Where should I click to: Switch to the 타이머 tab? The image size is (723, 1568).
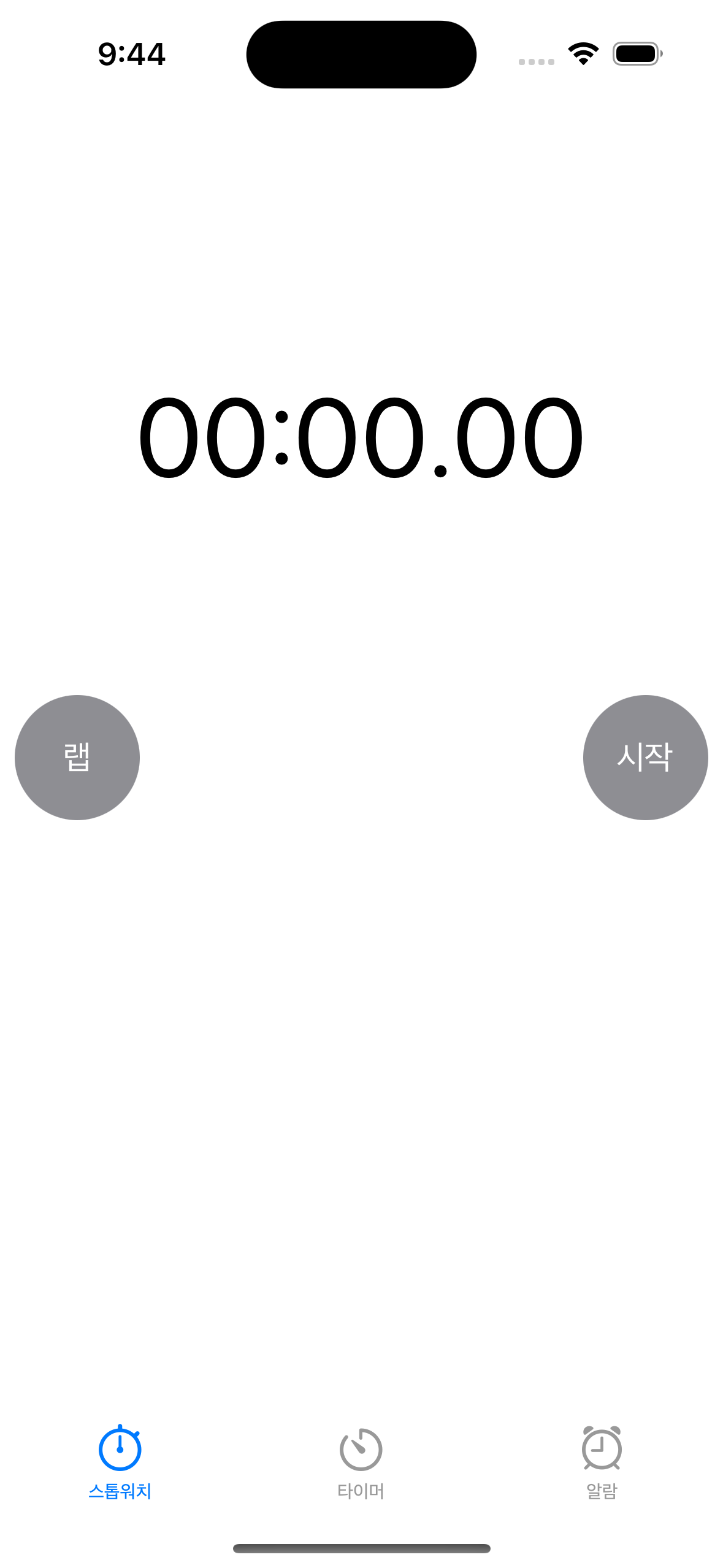coord(361,1462)
